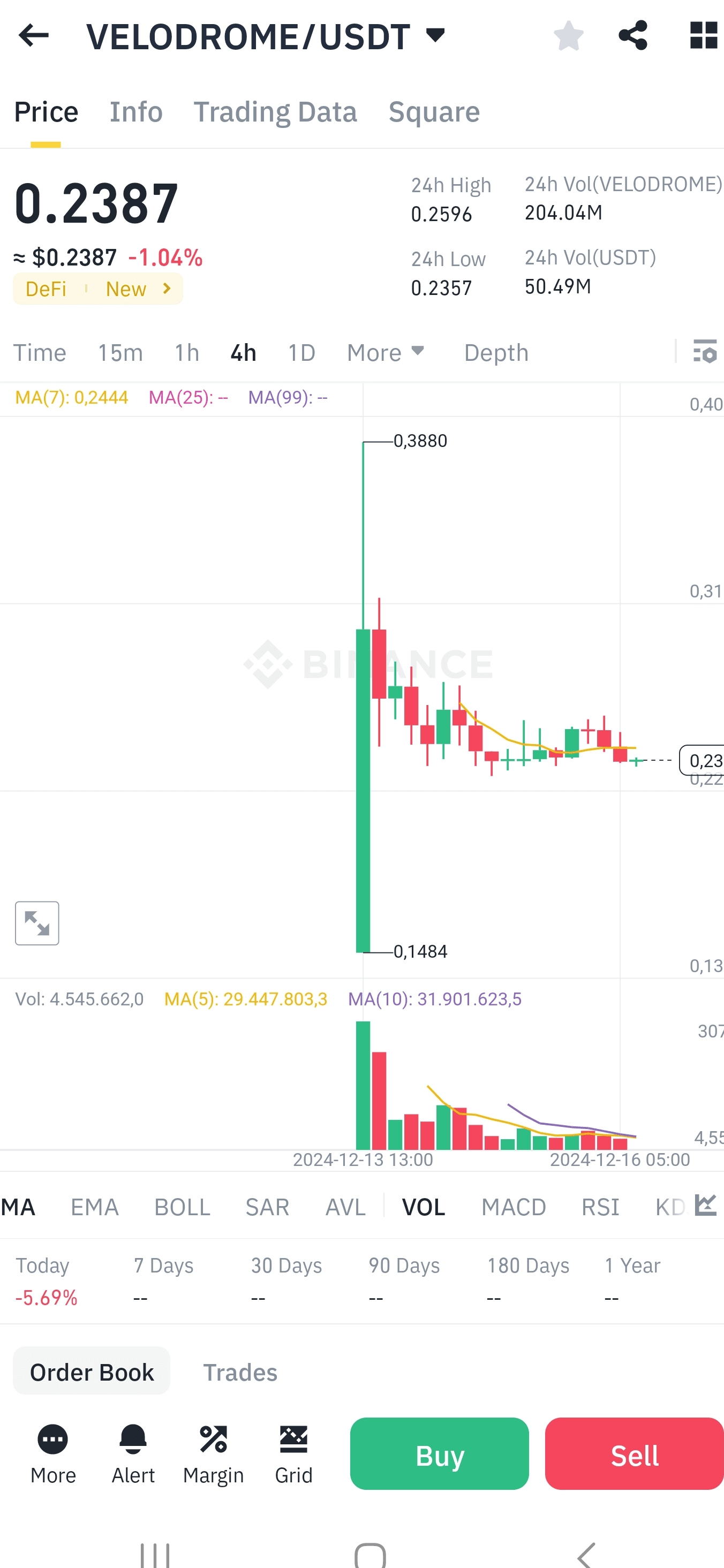Image resolution: width=724 pixels, height=1568 pixels.
Task: Show the Depth chart
Action: tap(496, 352)
